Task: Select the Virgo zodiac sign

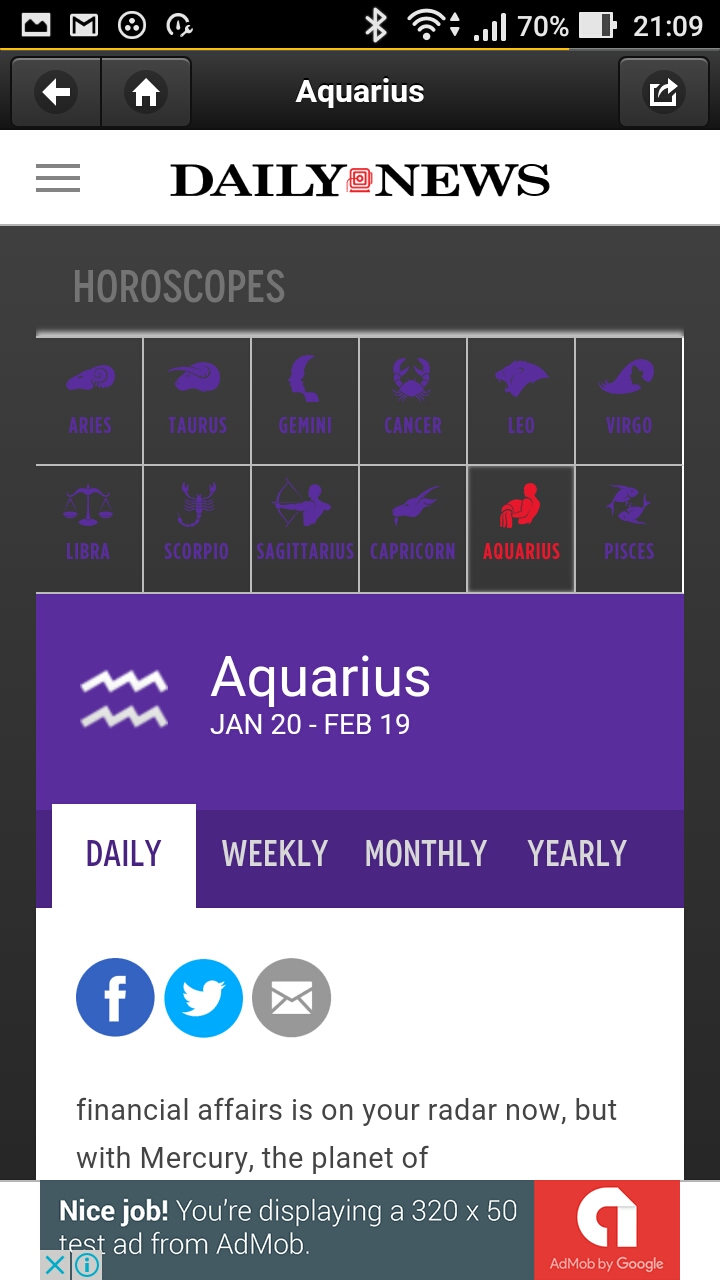Action: click(x=628, y=400)
